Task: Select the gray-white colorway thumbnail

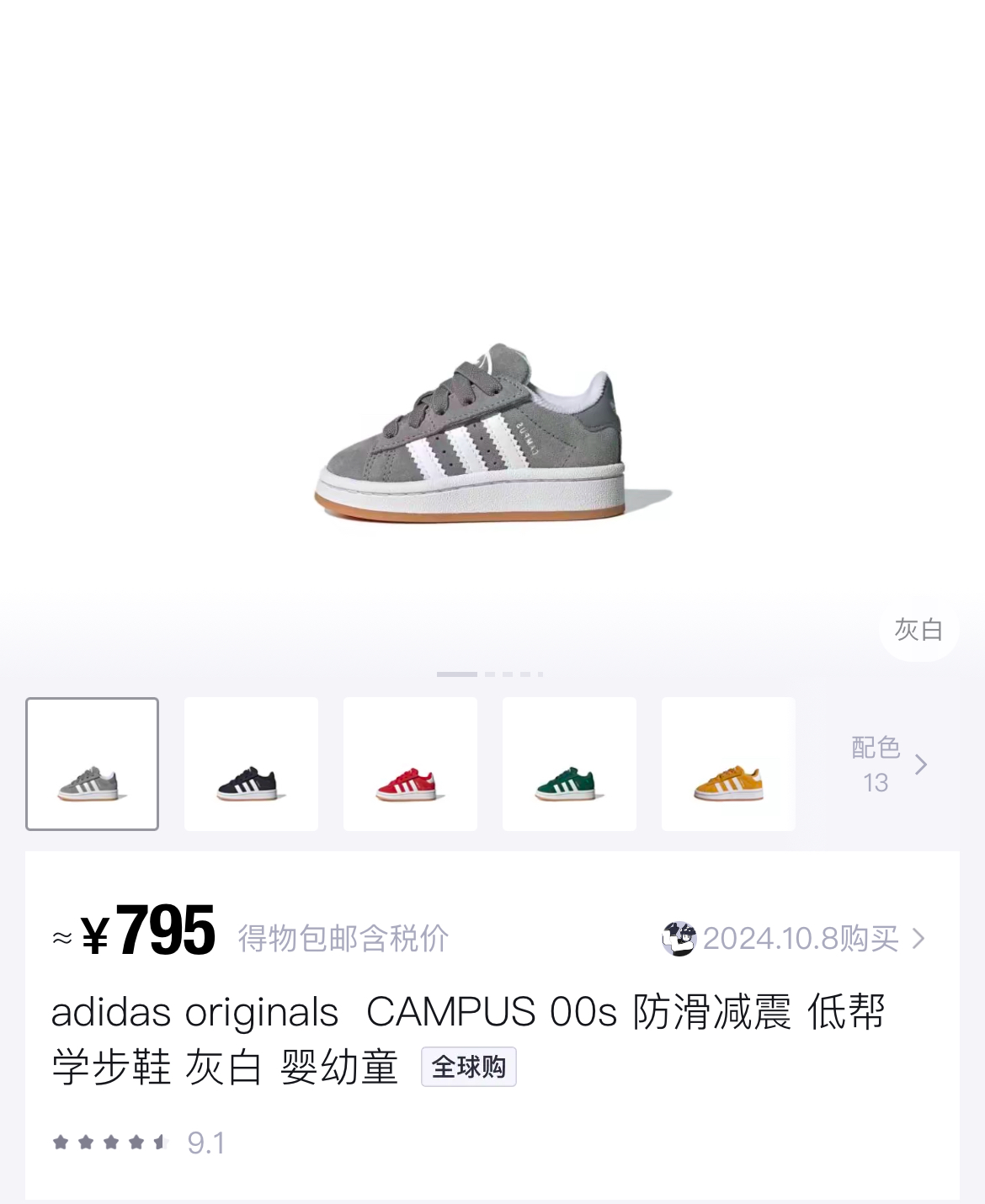Action: (x=92, y=764)
